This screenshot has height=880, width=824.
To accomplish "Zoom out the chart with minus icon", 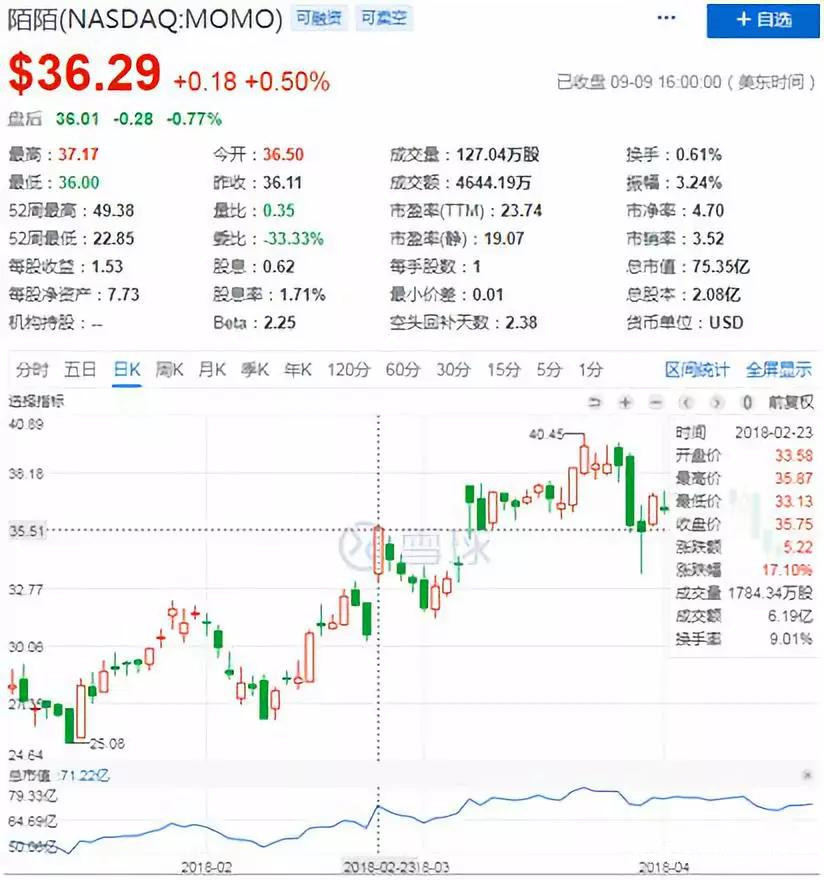I will tap(656, 402).
